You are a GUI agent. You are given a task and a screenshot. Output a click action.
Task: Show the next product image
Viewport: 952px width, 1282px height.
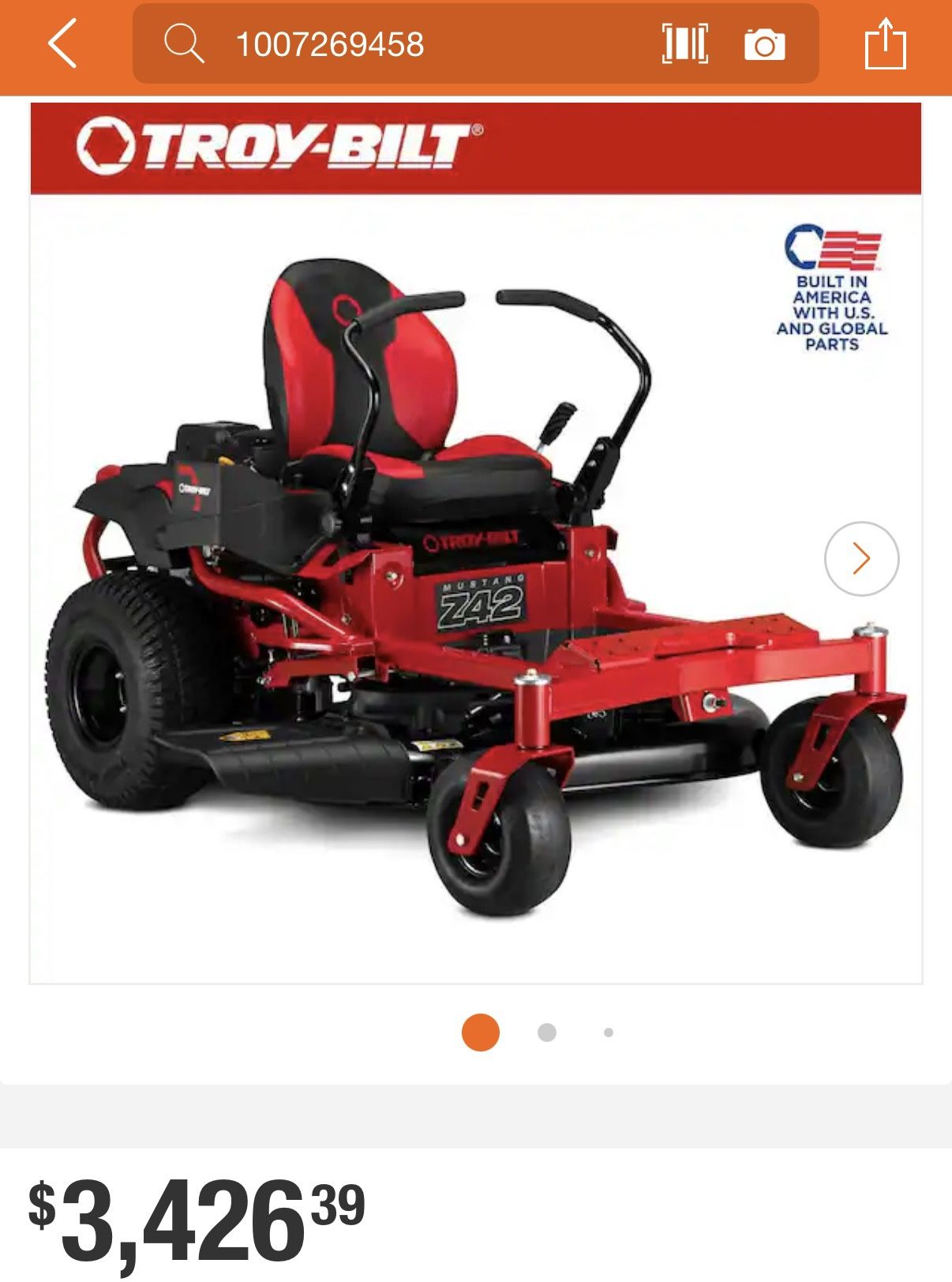point(861,558)
